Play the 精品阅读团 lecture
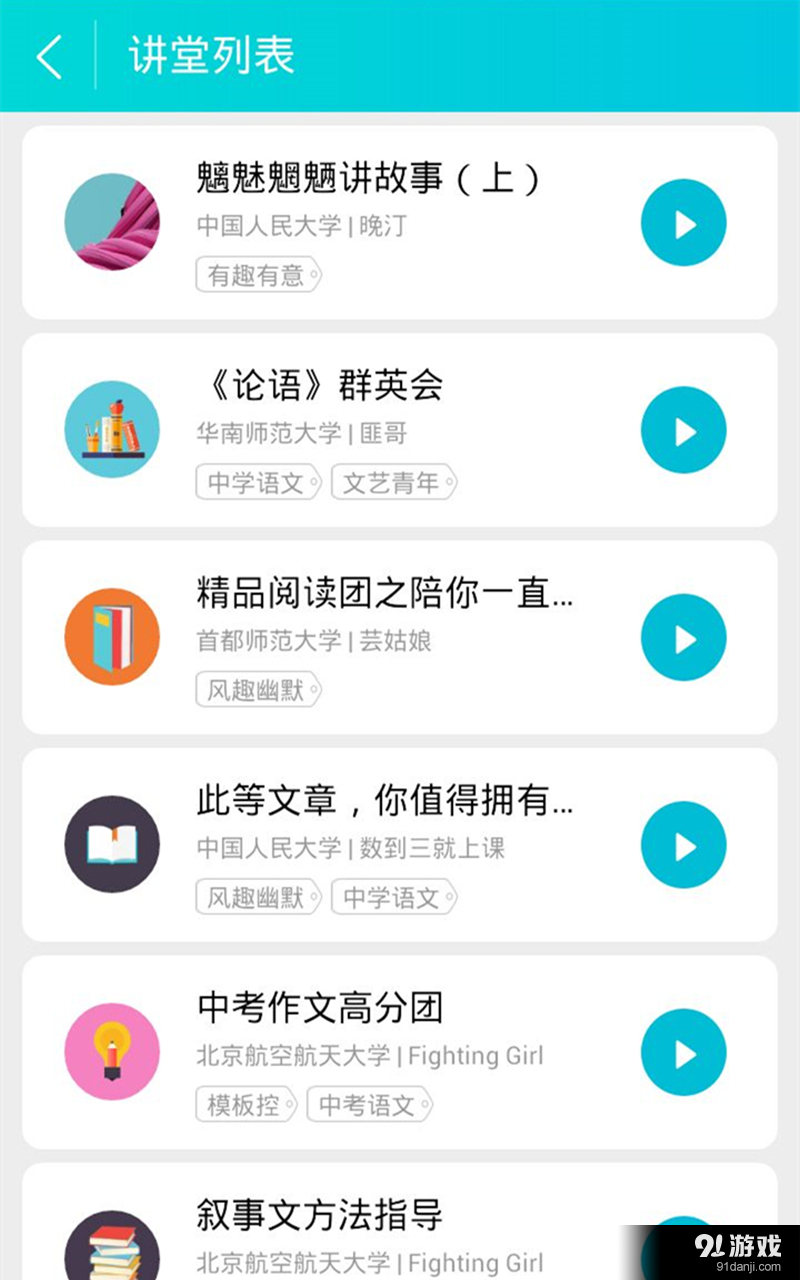Screen dimensions: 800x1280 (x=683, y=637)
